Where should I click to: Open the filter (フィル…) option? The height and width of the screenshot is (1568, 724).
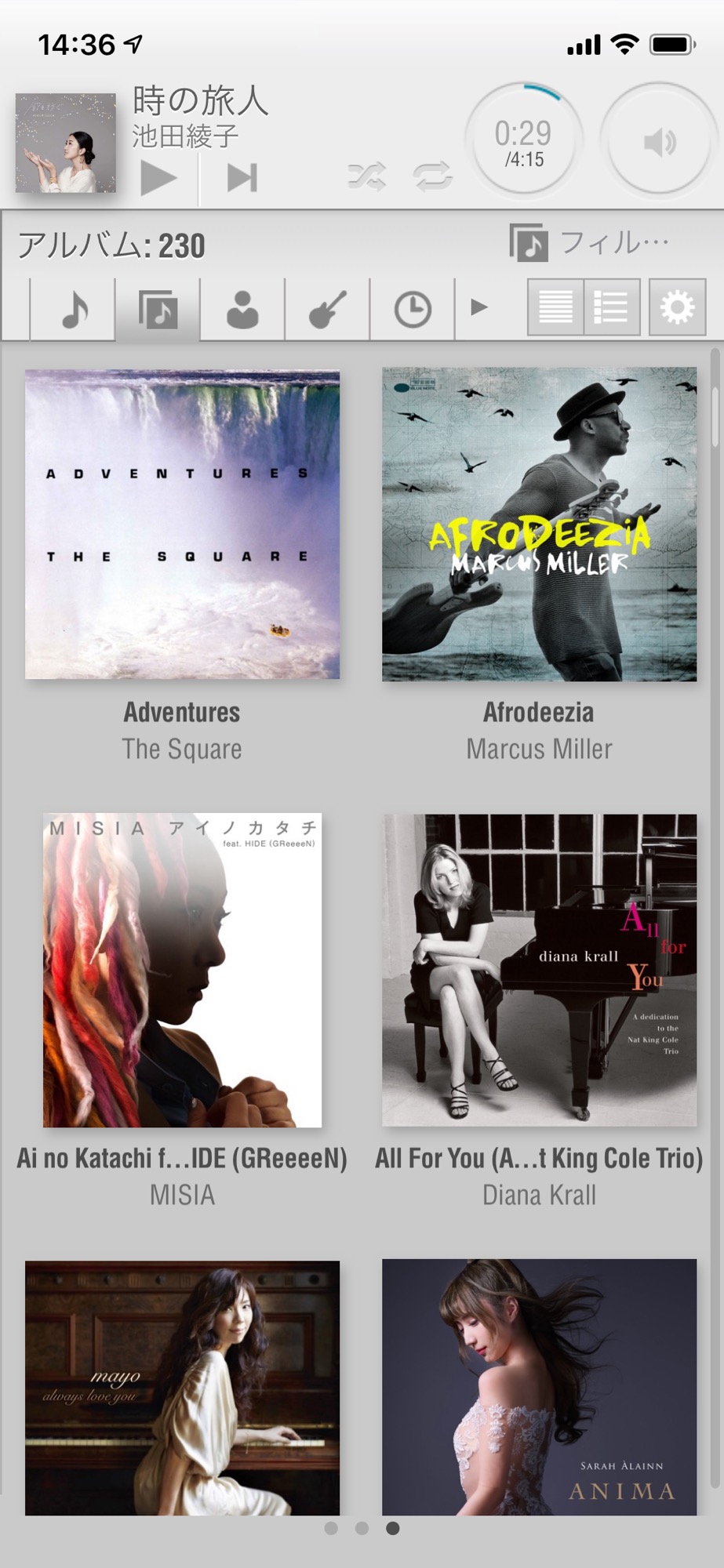pos(590,242)
